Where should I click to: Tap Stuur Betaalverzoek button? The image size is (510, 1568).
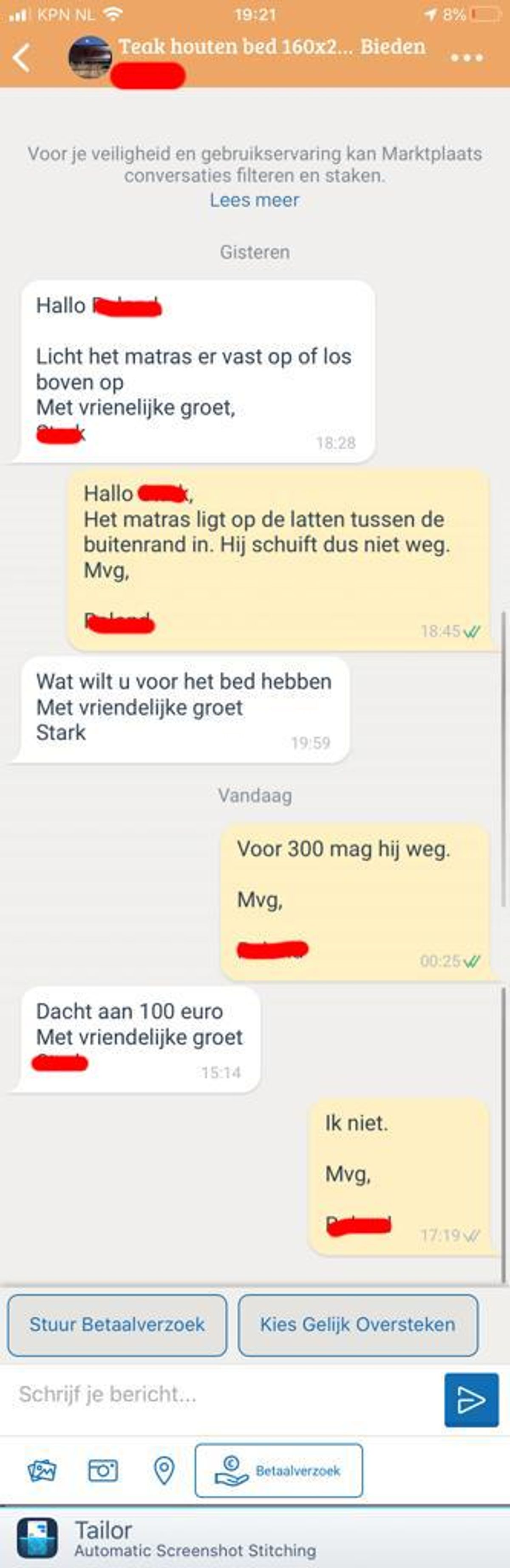pos(117,1325)
